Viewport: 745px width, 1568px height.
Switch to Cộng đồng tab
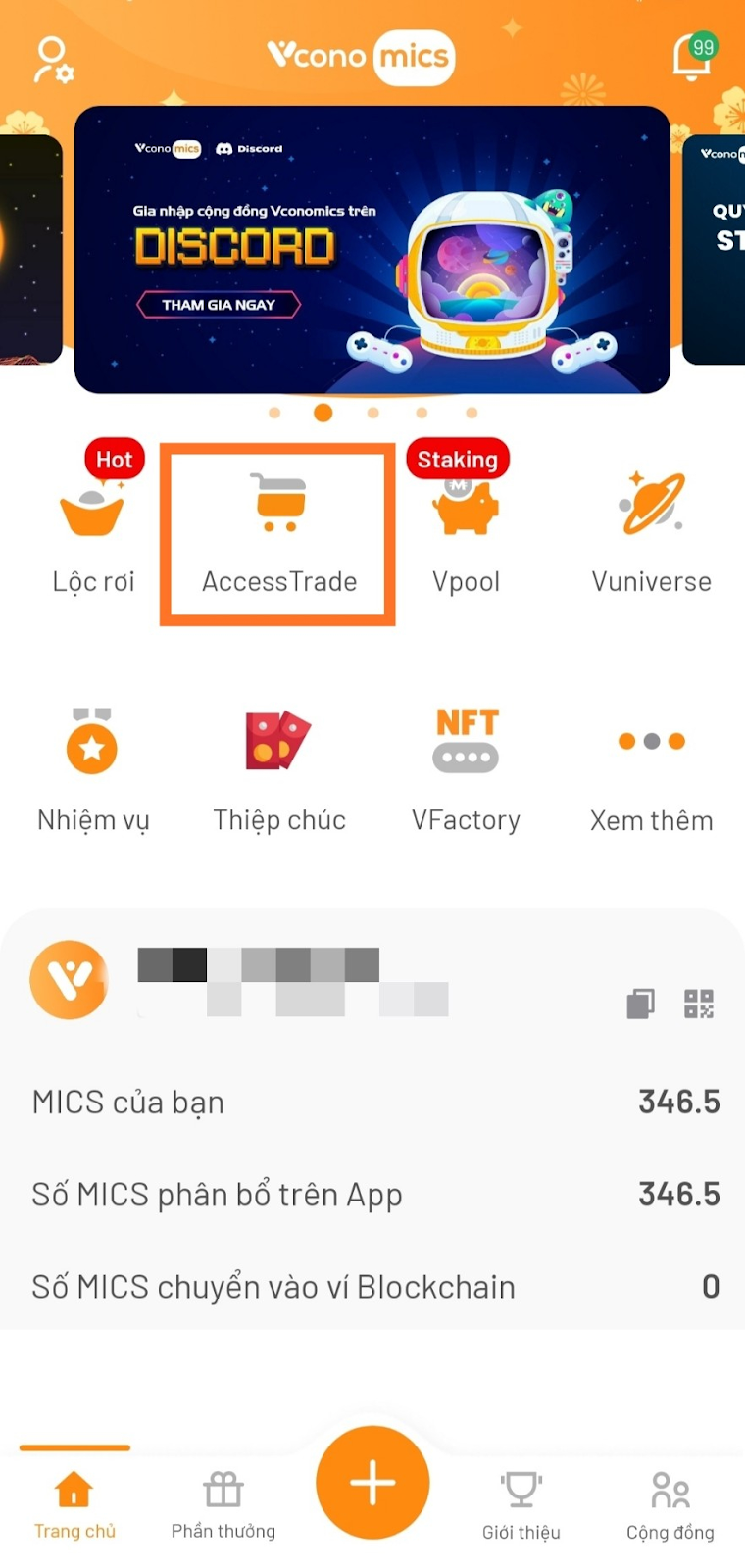(670, 1504)
